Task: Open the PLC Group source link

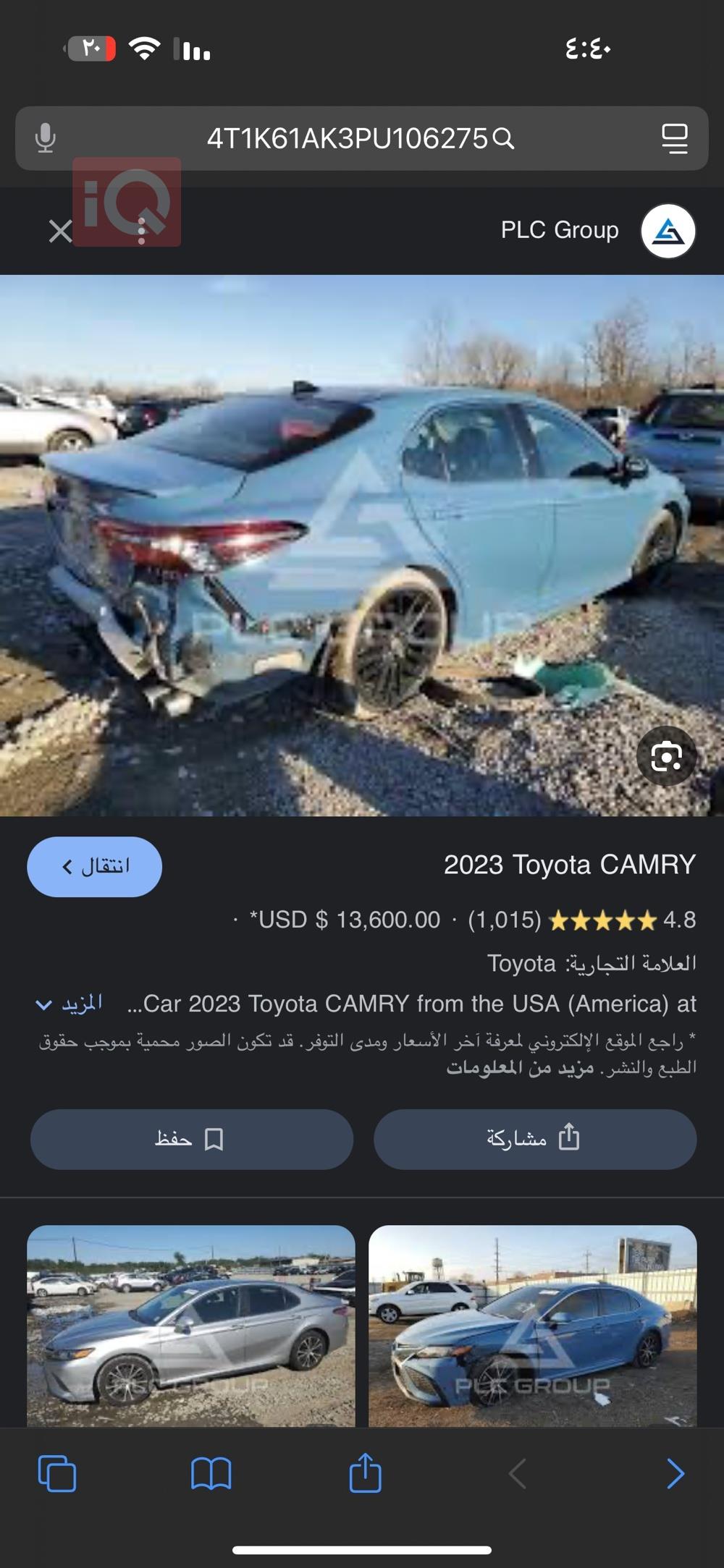Action: coord(560,230)
